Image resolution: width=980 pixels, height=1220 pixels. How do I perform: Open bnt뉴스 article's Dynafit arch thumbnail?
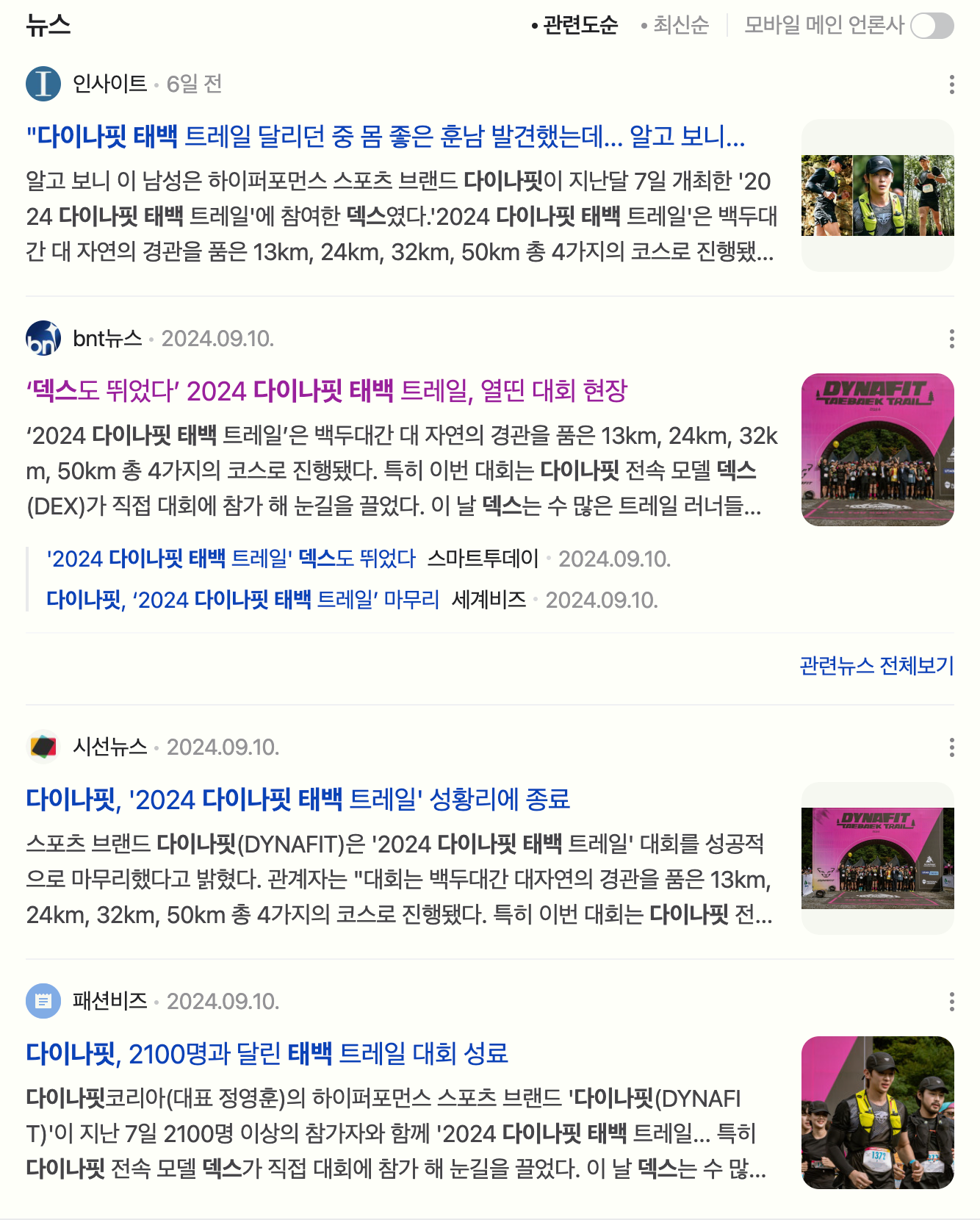[877, 450]
